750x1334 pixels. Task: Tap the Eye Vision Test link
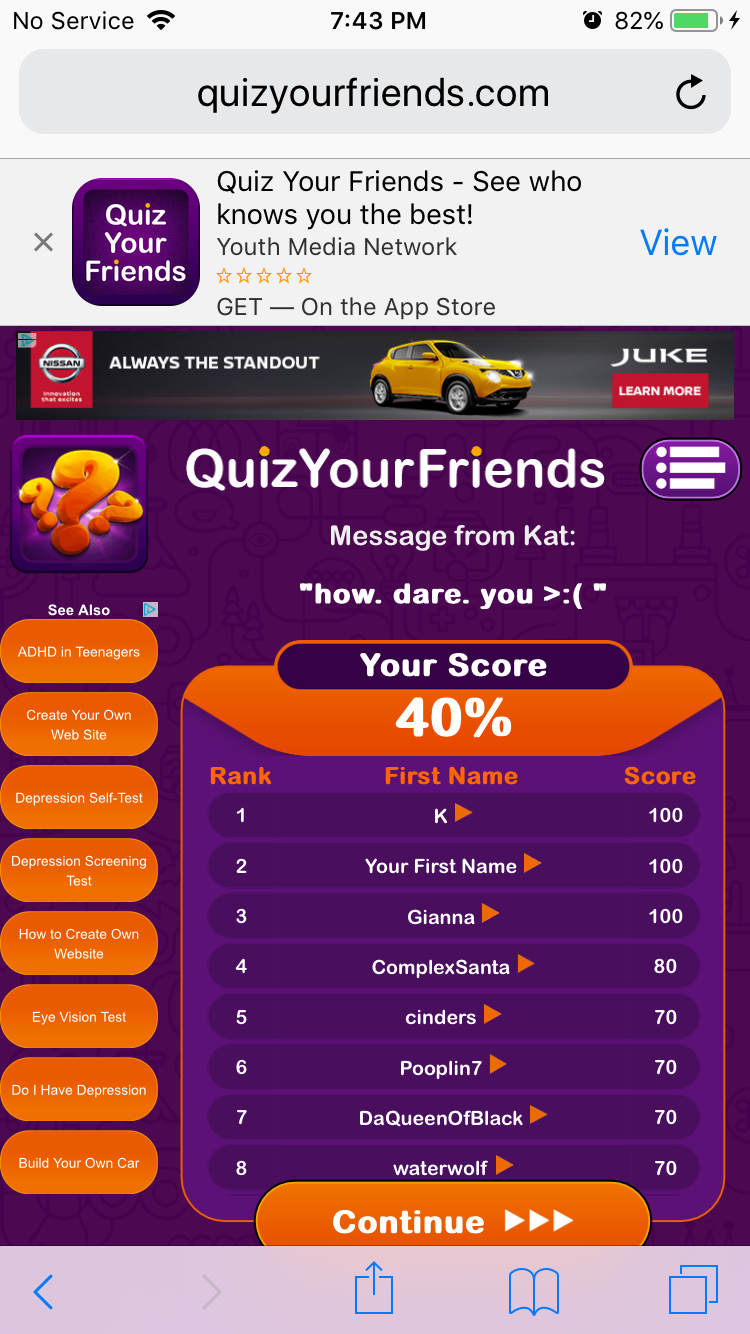tap(79, 1017)
